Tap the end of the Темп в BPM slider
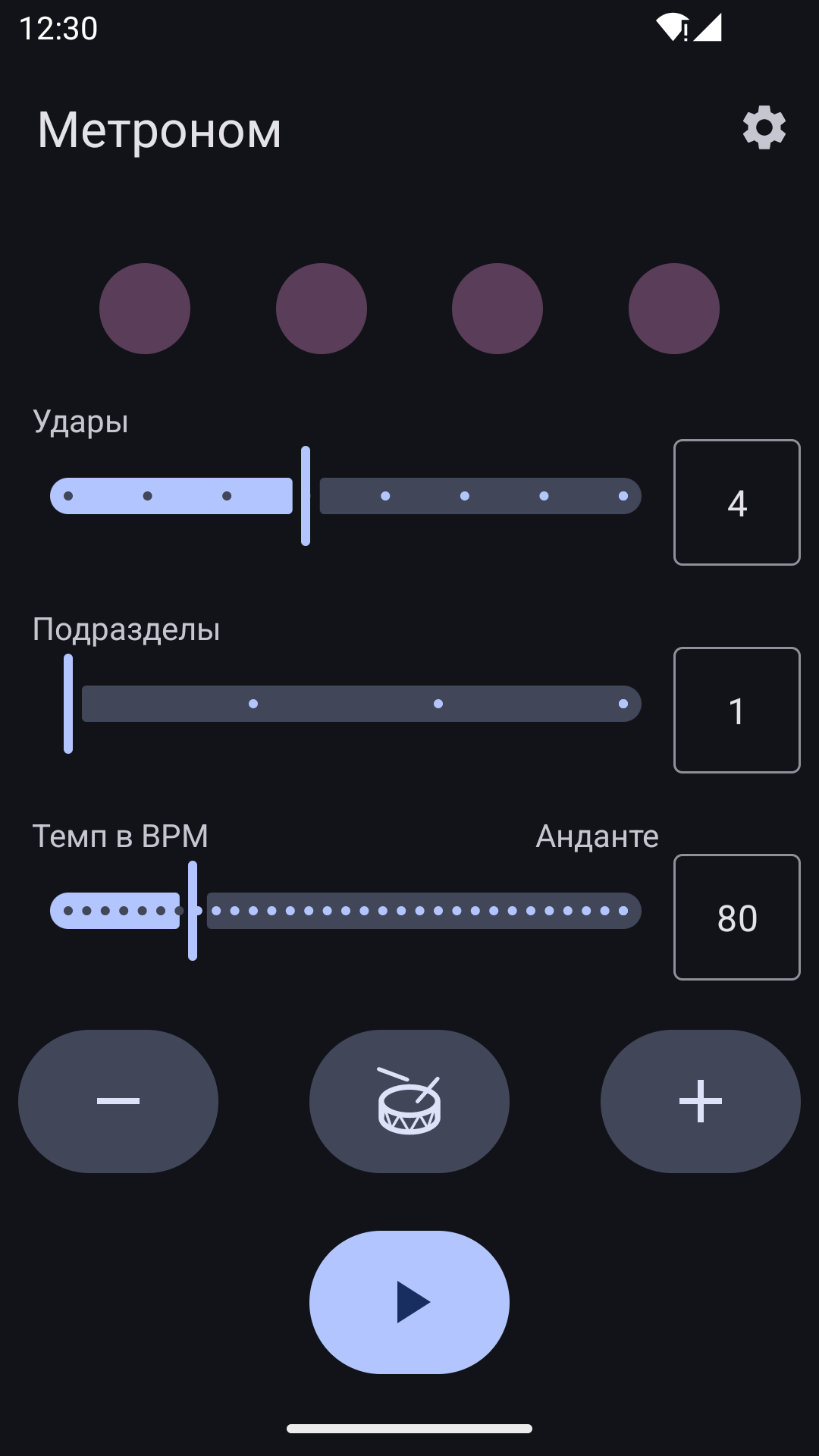This screenshot has width=819, height=1456. (623, 911)
